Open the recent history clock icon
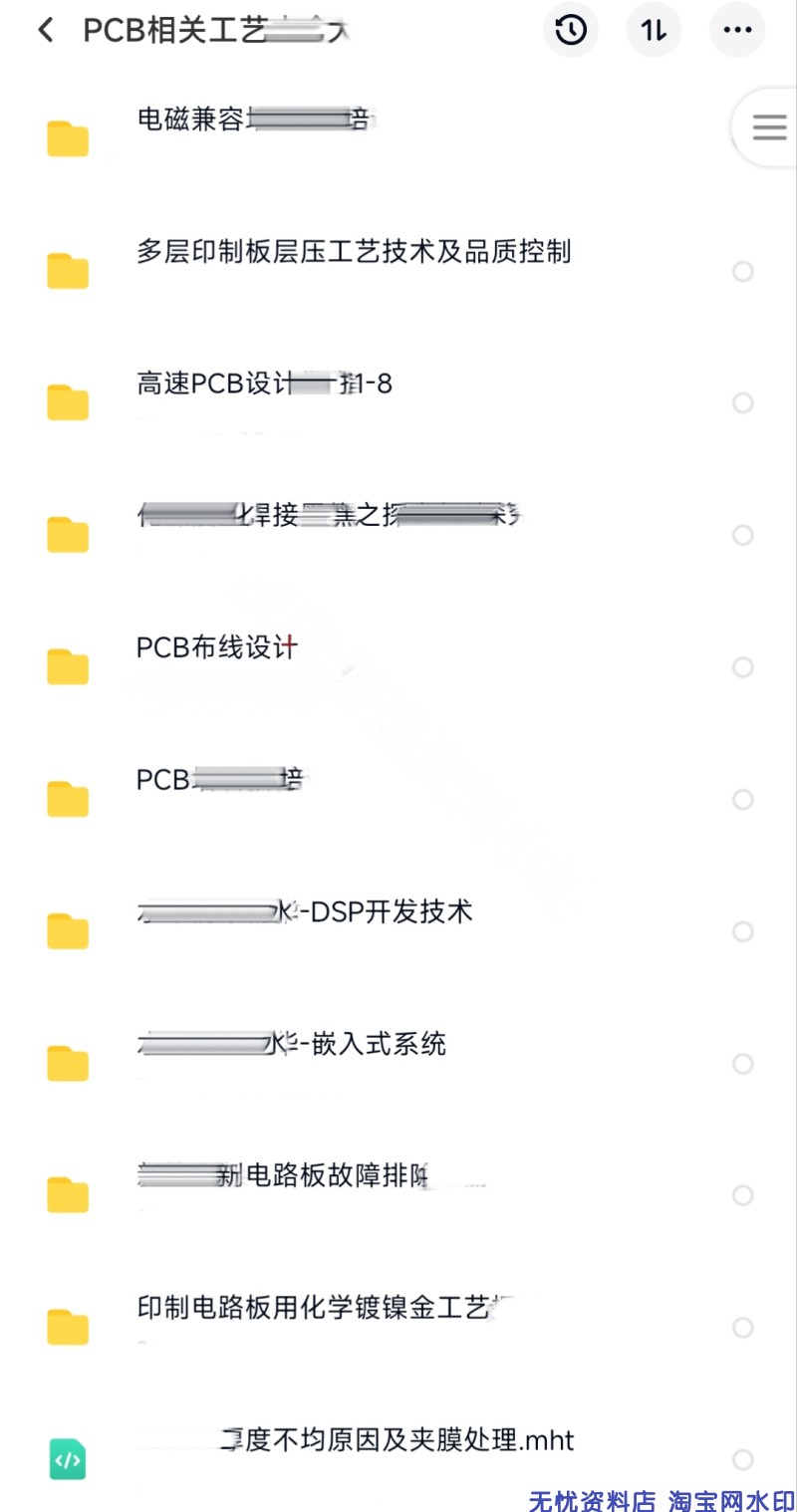Screen dimensions: 797x1512 tap(571, 30)
